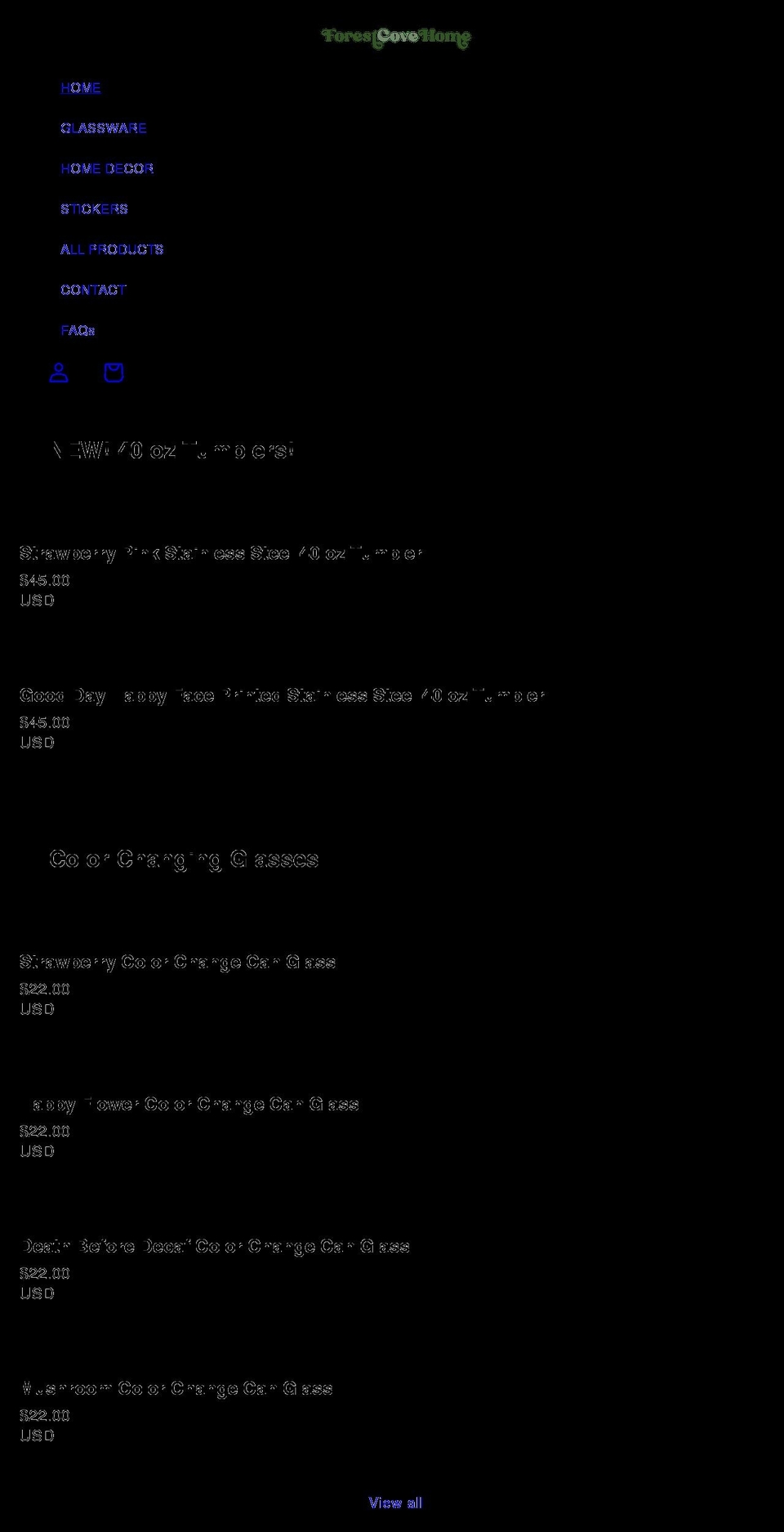Open the shopping cart icon
Screen dimensions: 784x1532
pos(114,373)
